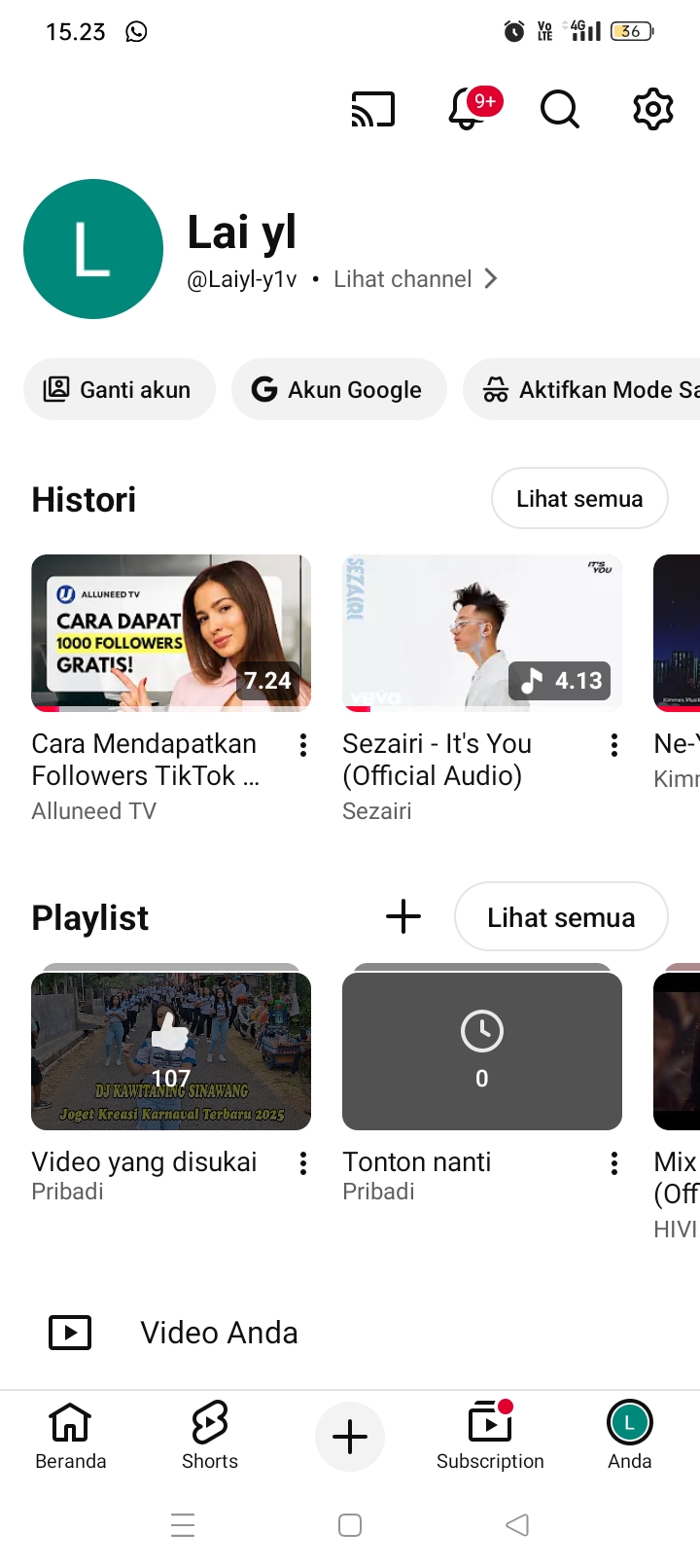
Task: Switch to the Shorts tab
Action: click(210, 1436)
